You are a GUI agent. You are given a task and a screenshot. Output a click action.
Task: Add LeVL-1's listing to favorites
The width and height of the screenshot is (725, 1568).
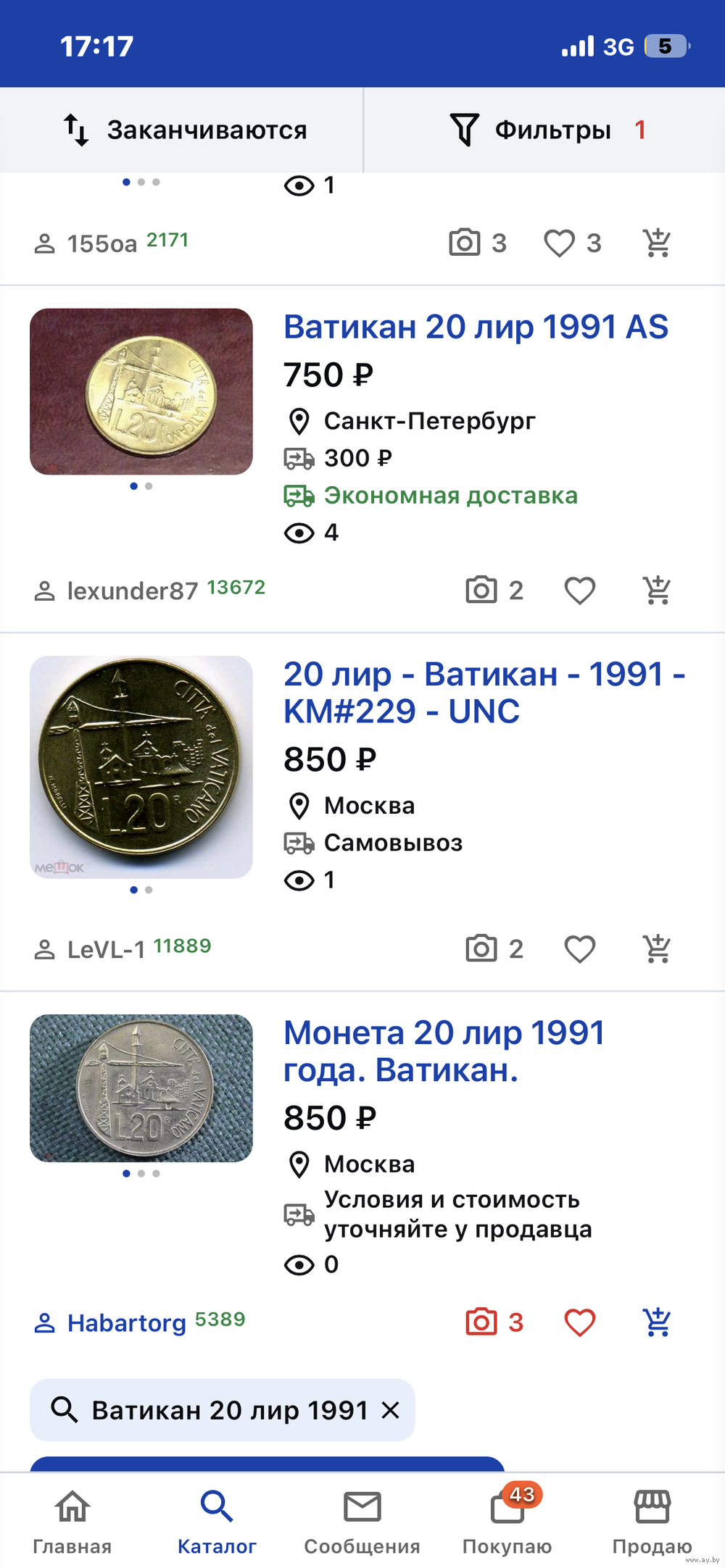point(579,948)
